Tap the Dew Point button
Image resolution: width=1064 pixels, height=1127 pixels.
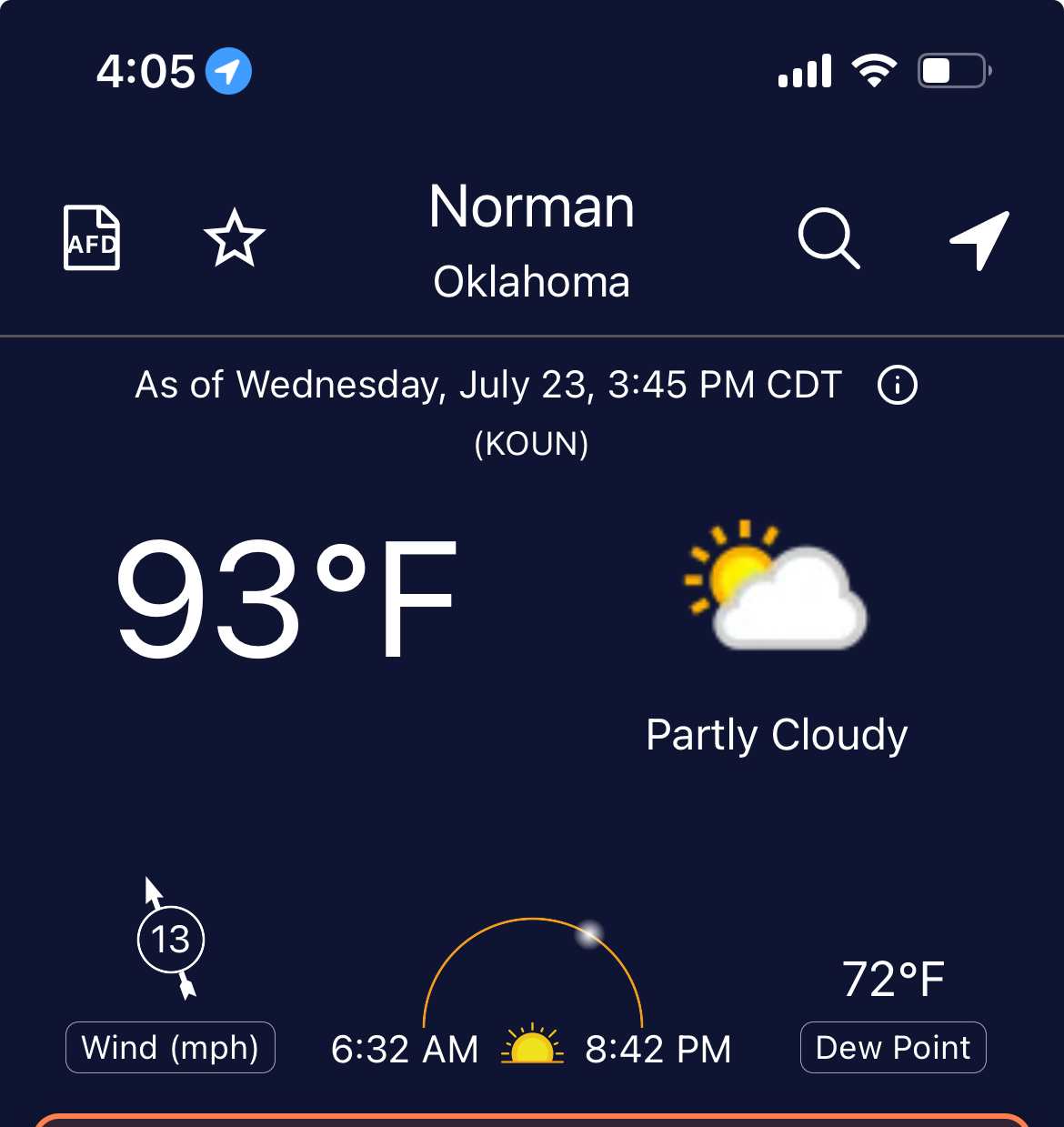tap(893, 1048)
